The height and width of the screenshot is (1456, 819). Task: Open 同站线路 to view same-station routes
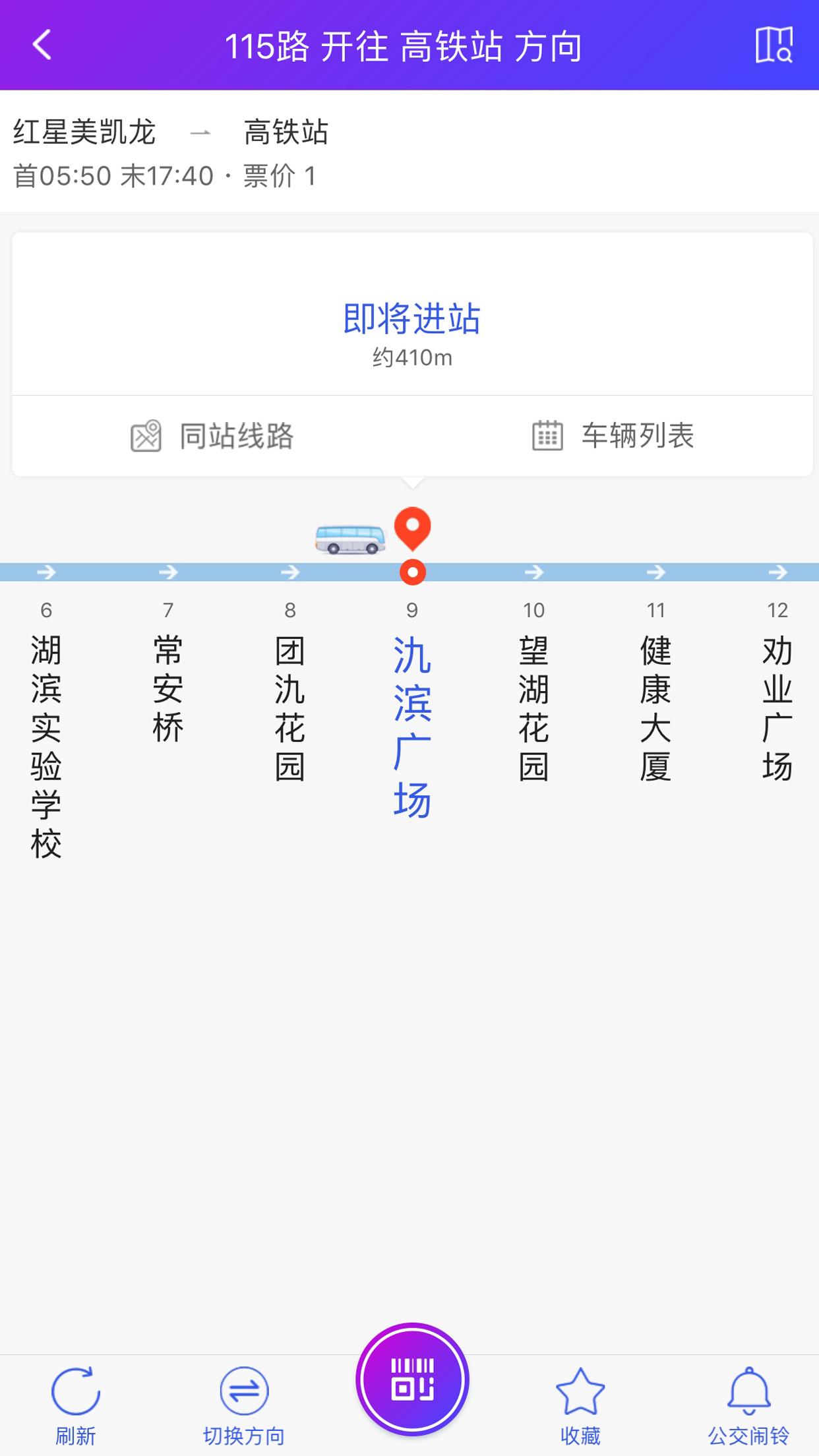tap(237, 435)
